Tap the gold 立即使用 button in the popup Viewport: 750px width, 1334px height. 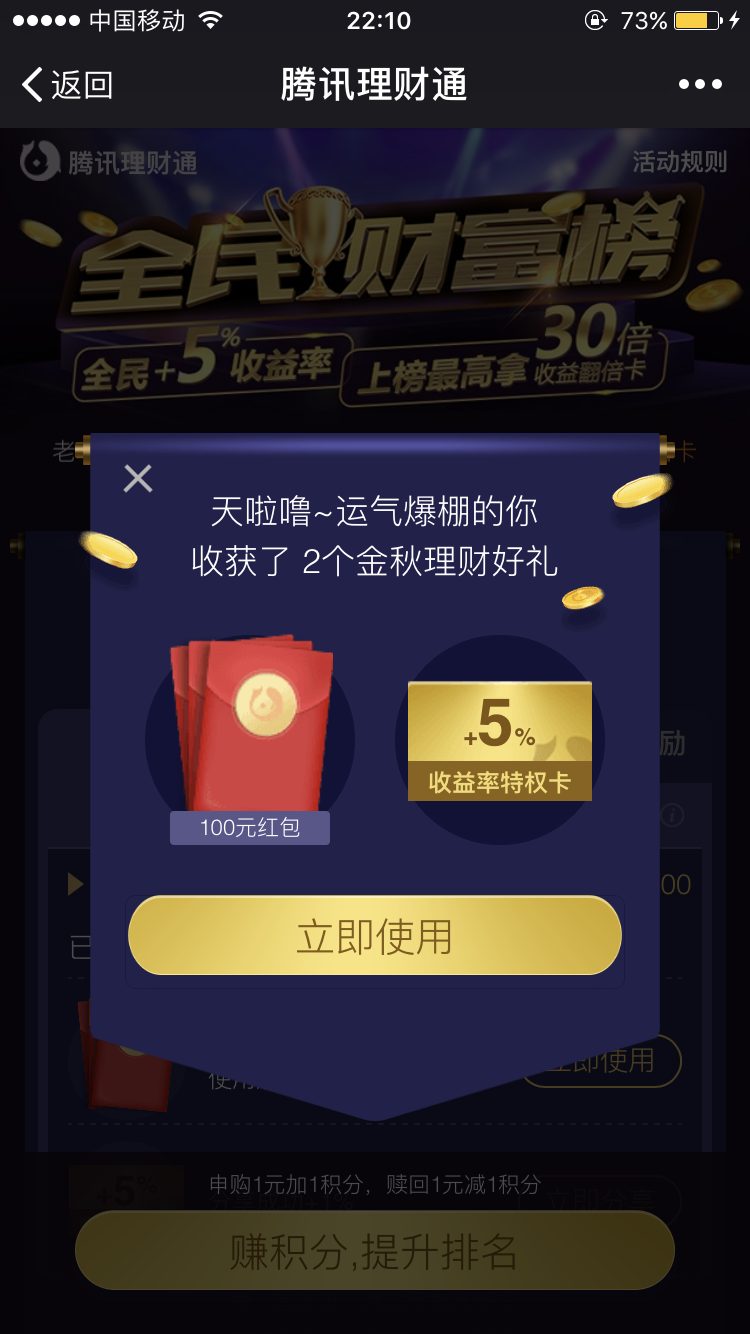tap(375, 936)
